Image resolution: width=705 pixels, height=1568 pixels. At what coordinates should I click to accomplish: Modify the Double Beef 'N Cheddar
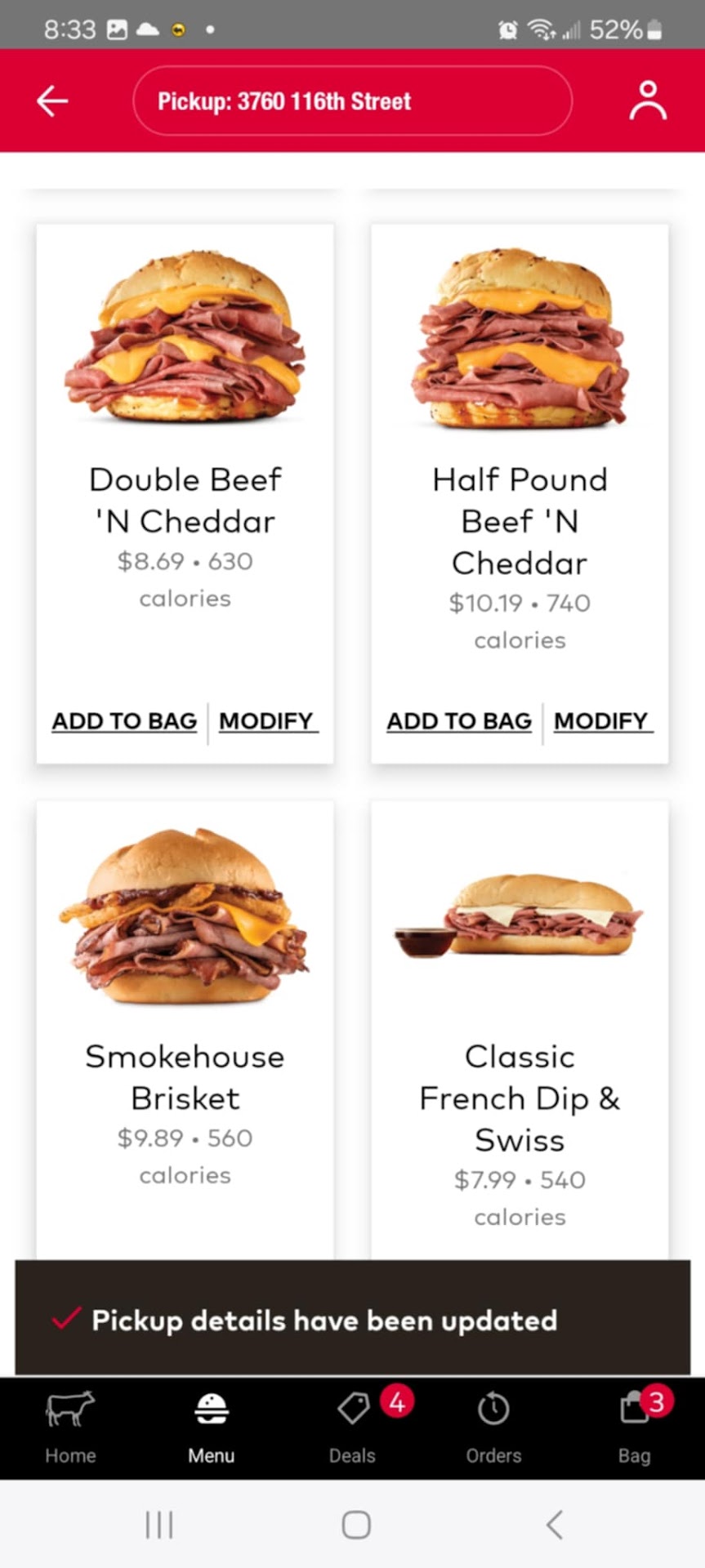click(267, 721)
